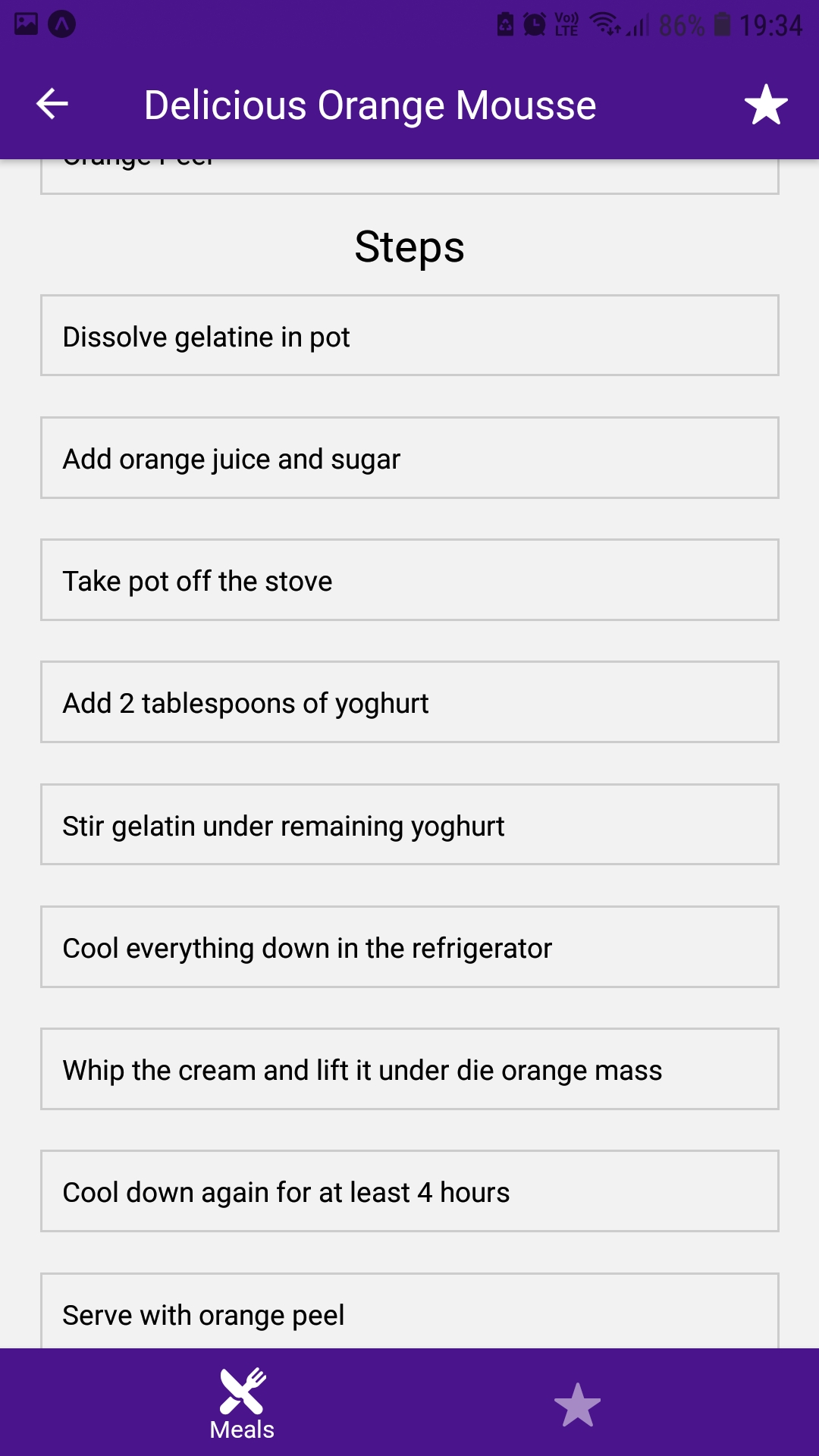Image resolution: width=819 pixels, height=1456 pixels.
Task: Tap the Wi-Fi icon in the status bar
Action: [x=603, y=23]
